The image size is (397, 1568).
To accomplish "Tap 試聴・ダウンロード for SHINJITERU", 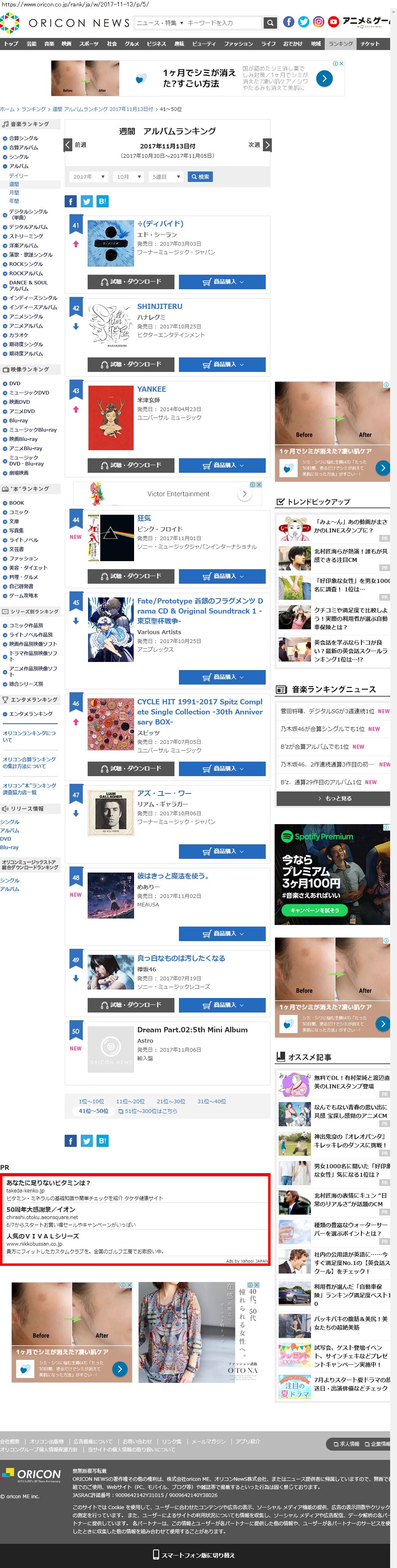I will click(131, 365).
